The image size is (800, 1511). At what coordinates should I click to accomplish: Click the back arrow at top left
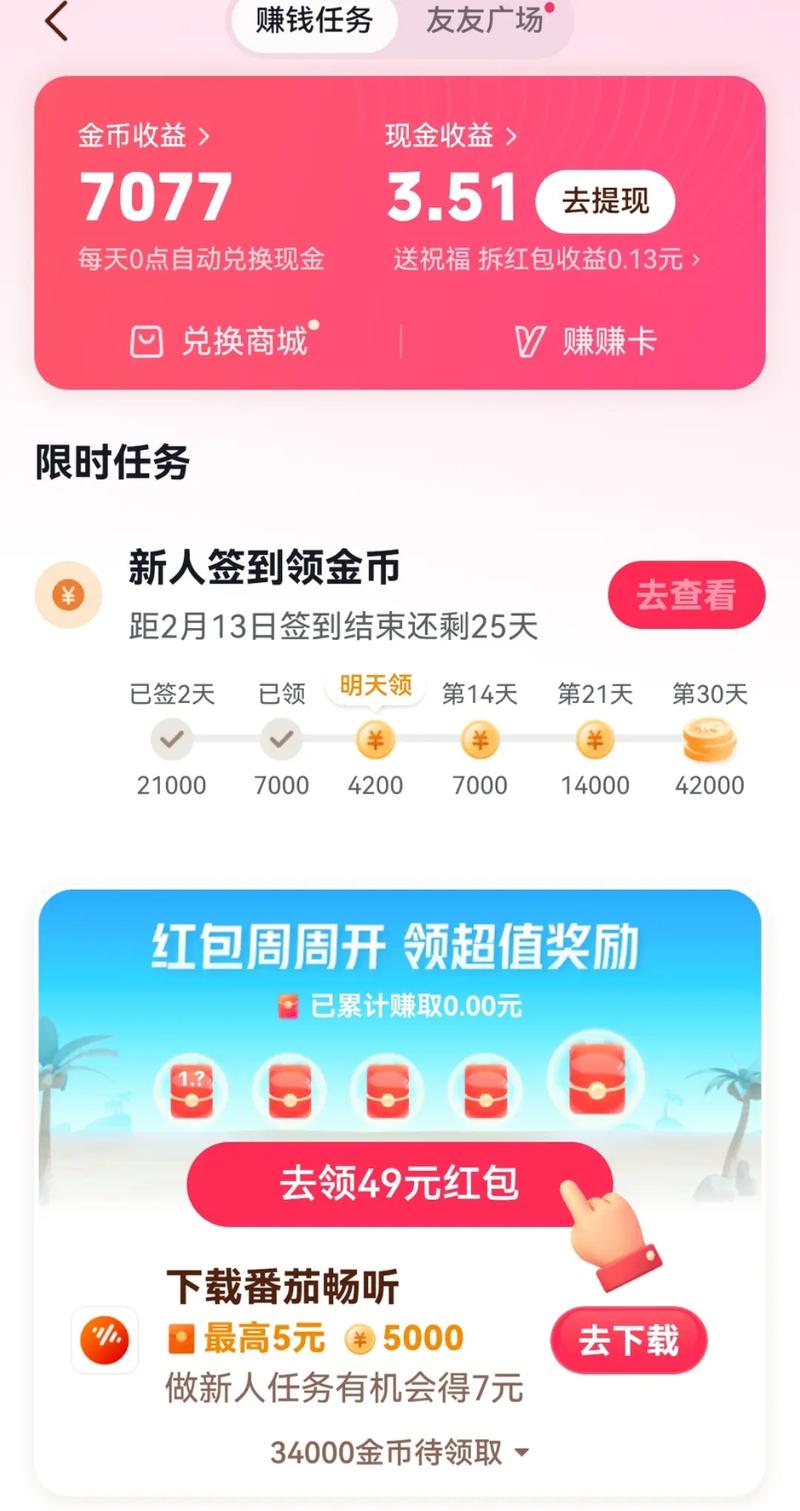point(57,22)
